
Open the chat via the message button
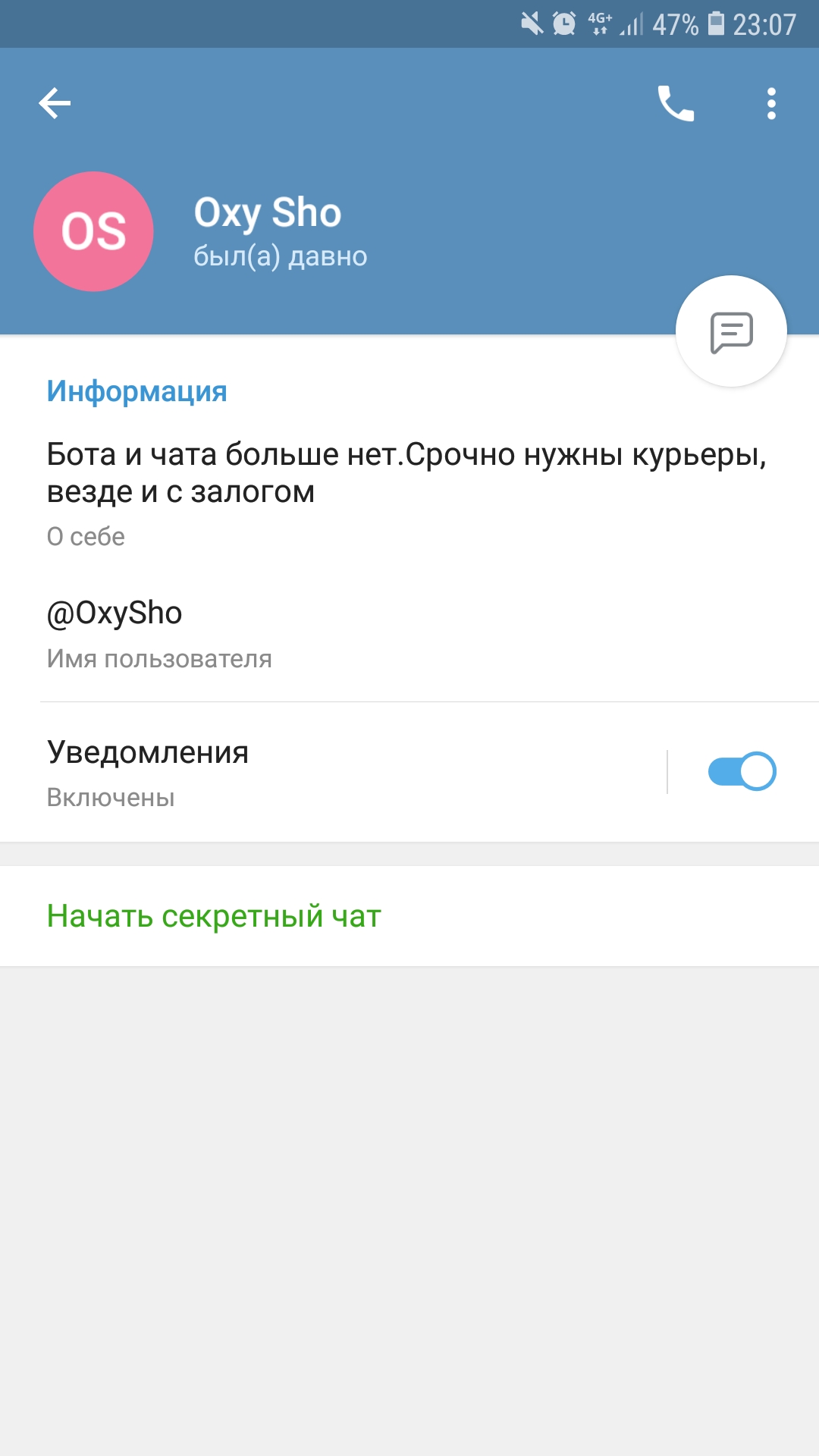pos(731,331)
